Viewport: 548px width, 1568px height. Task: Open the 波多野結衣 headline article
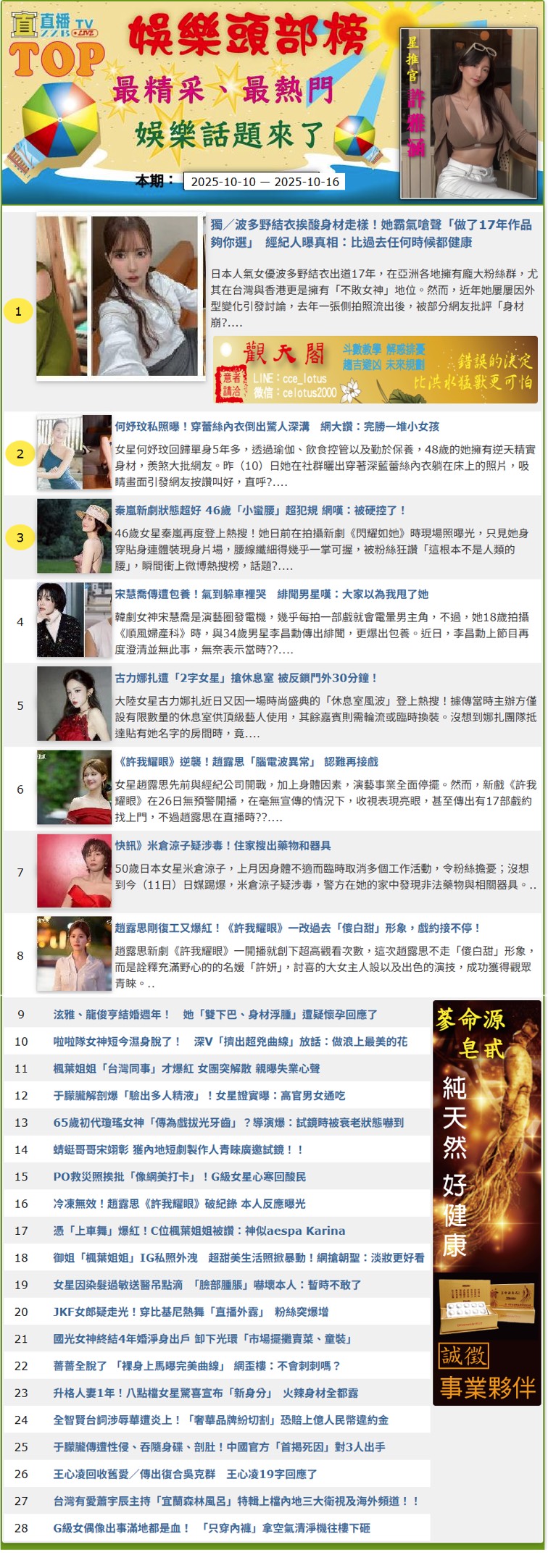(x=370, y=232)
